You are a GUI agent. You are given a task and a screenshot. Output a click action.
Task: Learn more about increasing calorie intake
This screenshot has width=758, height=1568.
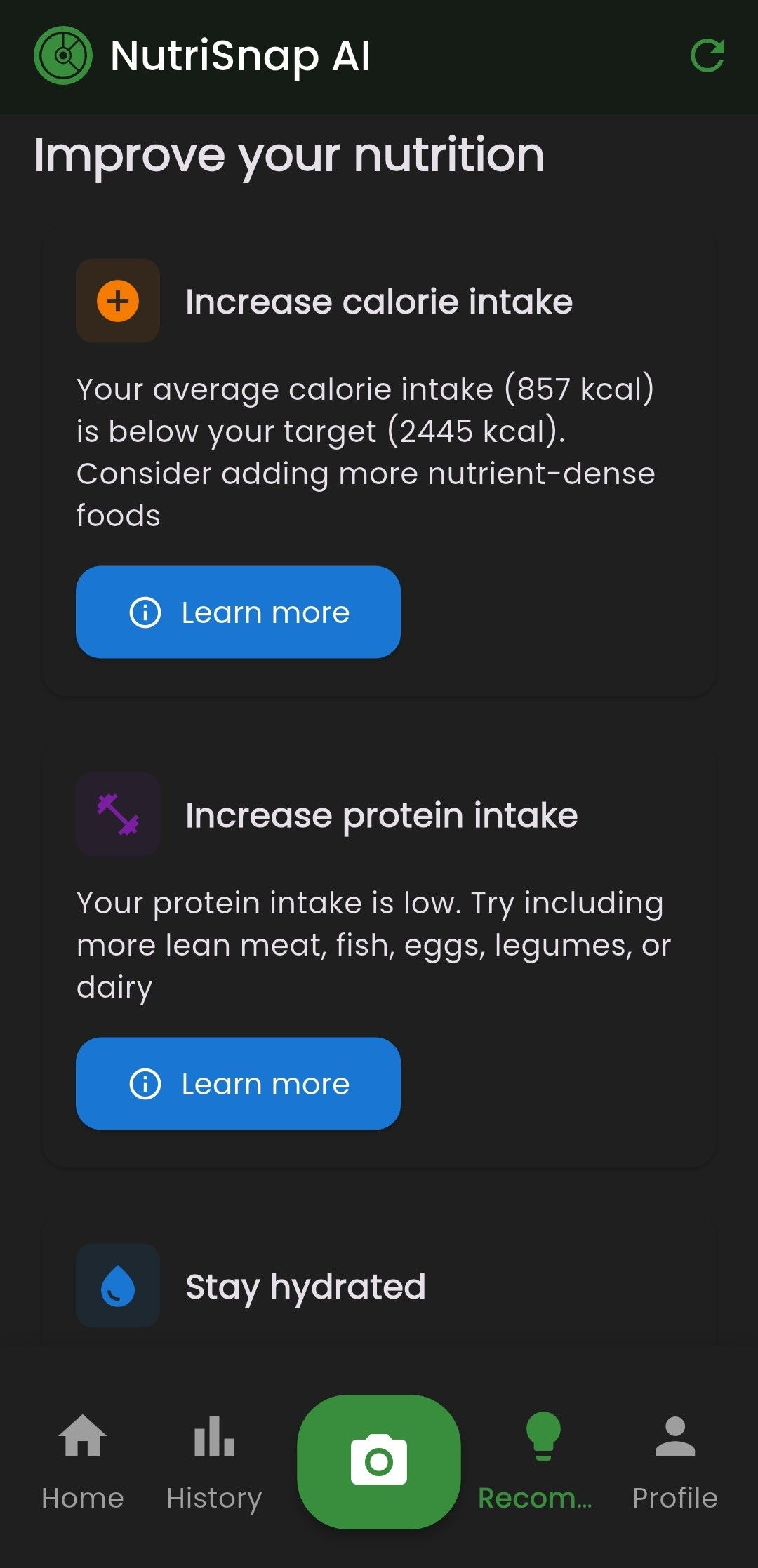(238, 612)
